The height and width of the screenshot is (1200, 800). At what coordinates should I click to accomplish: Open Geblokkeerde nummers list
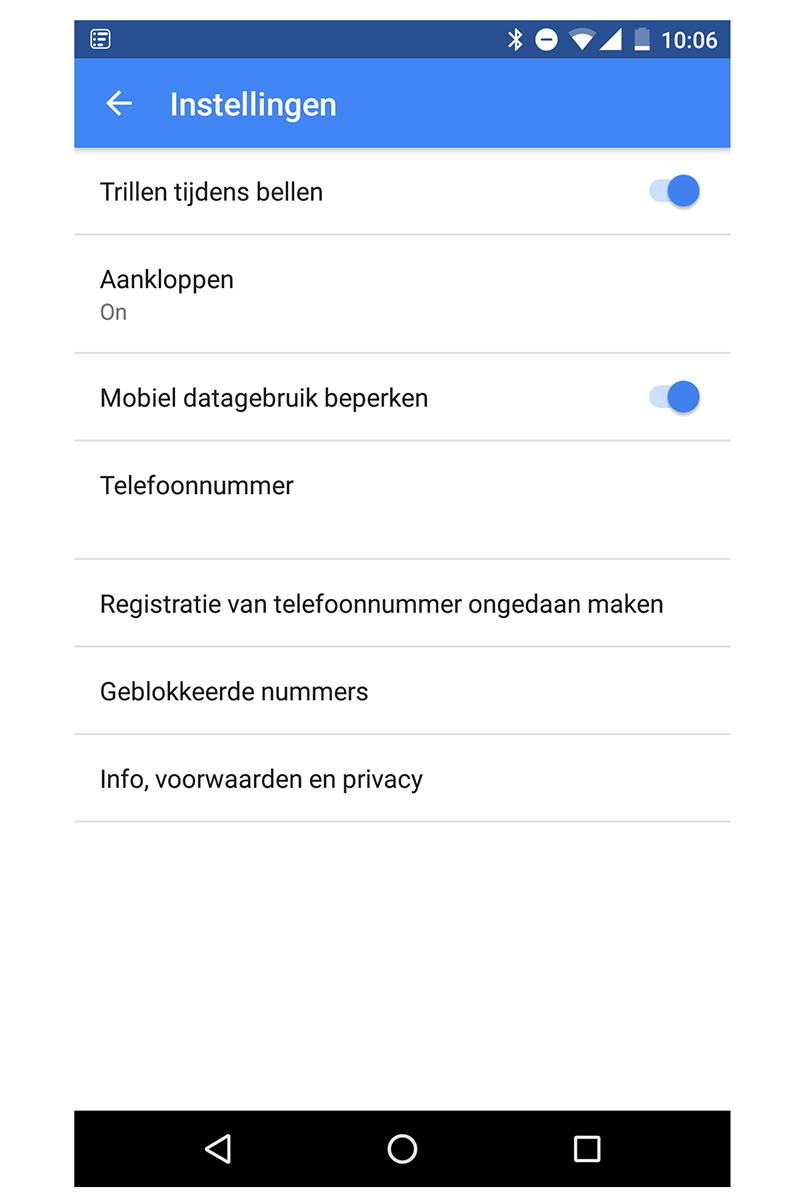400,691
